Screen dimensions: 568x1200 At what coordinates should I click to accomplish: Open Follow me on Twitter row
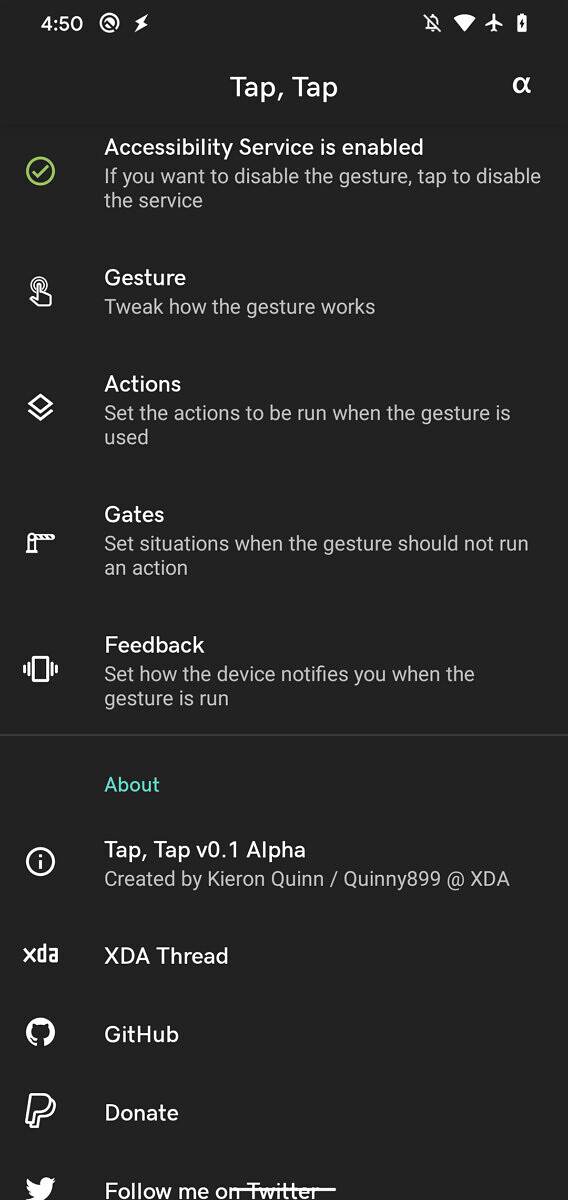[x=284, y=1181]
